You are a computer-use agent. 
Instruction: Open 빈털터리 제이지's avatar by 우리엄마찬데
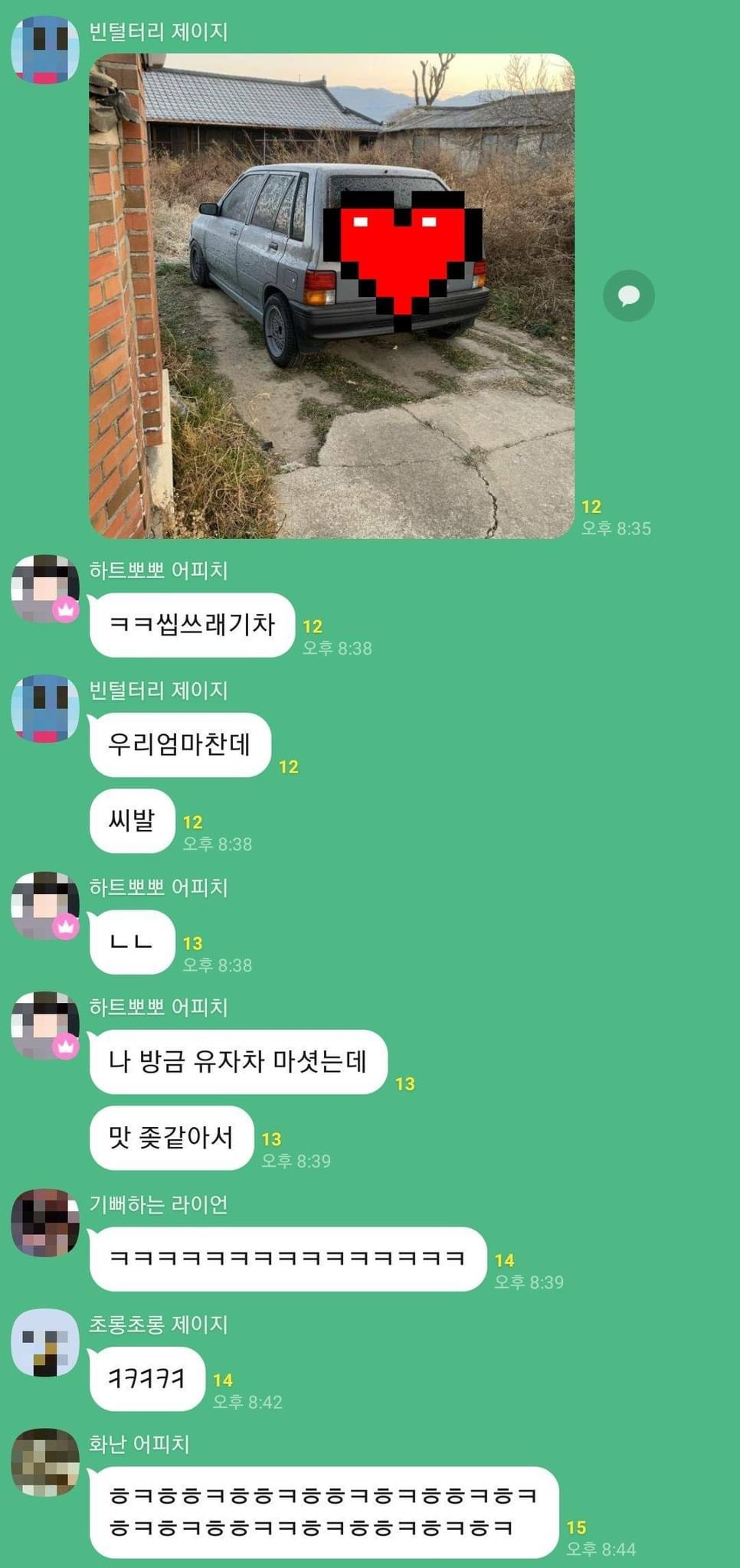pos(45,708)
